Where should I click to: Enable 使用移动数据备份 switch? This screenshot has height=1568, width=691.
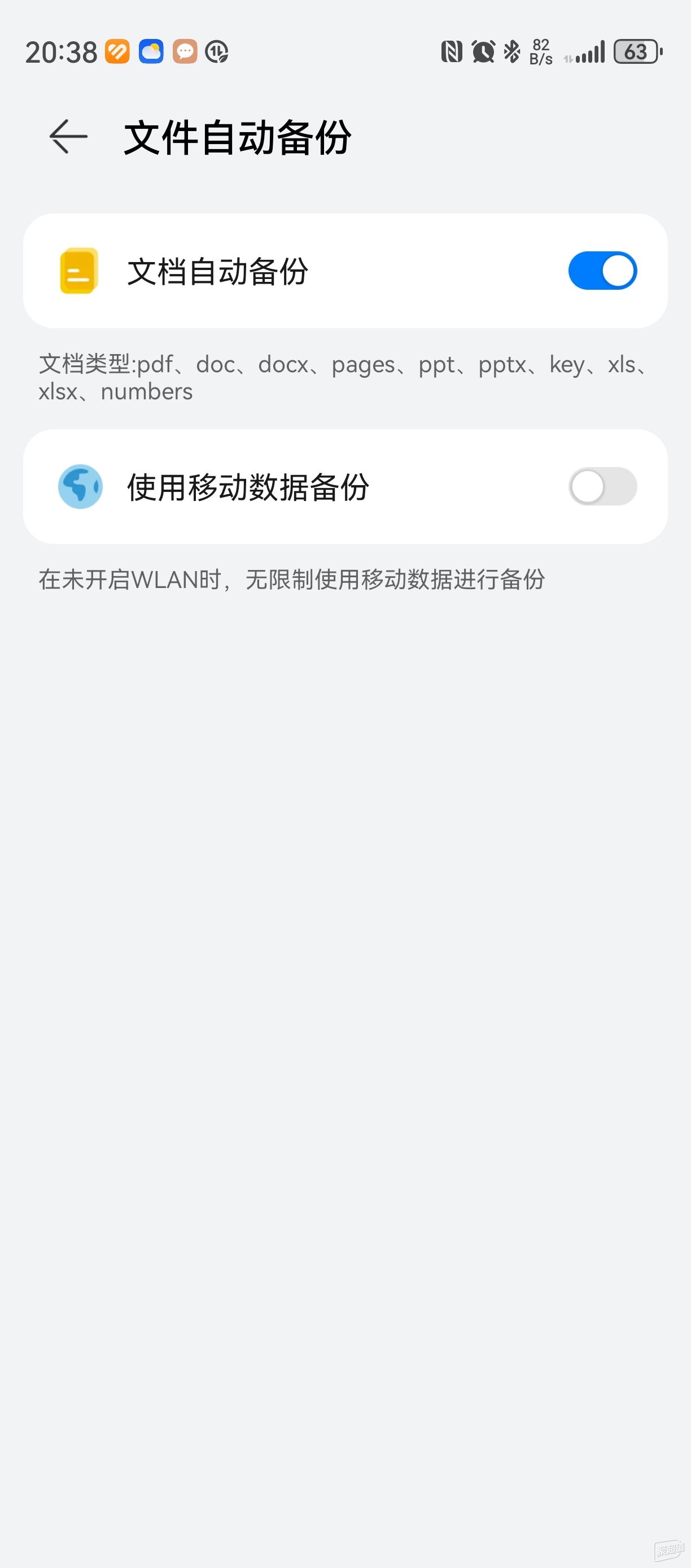pos(602,486)
